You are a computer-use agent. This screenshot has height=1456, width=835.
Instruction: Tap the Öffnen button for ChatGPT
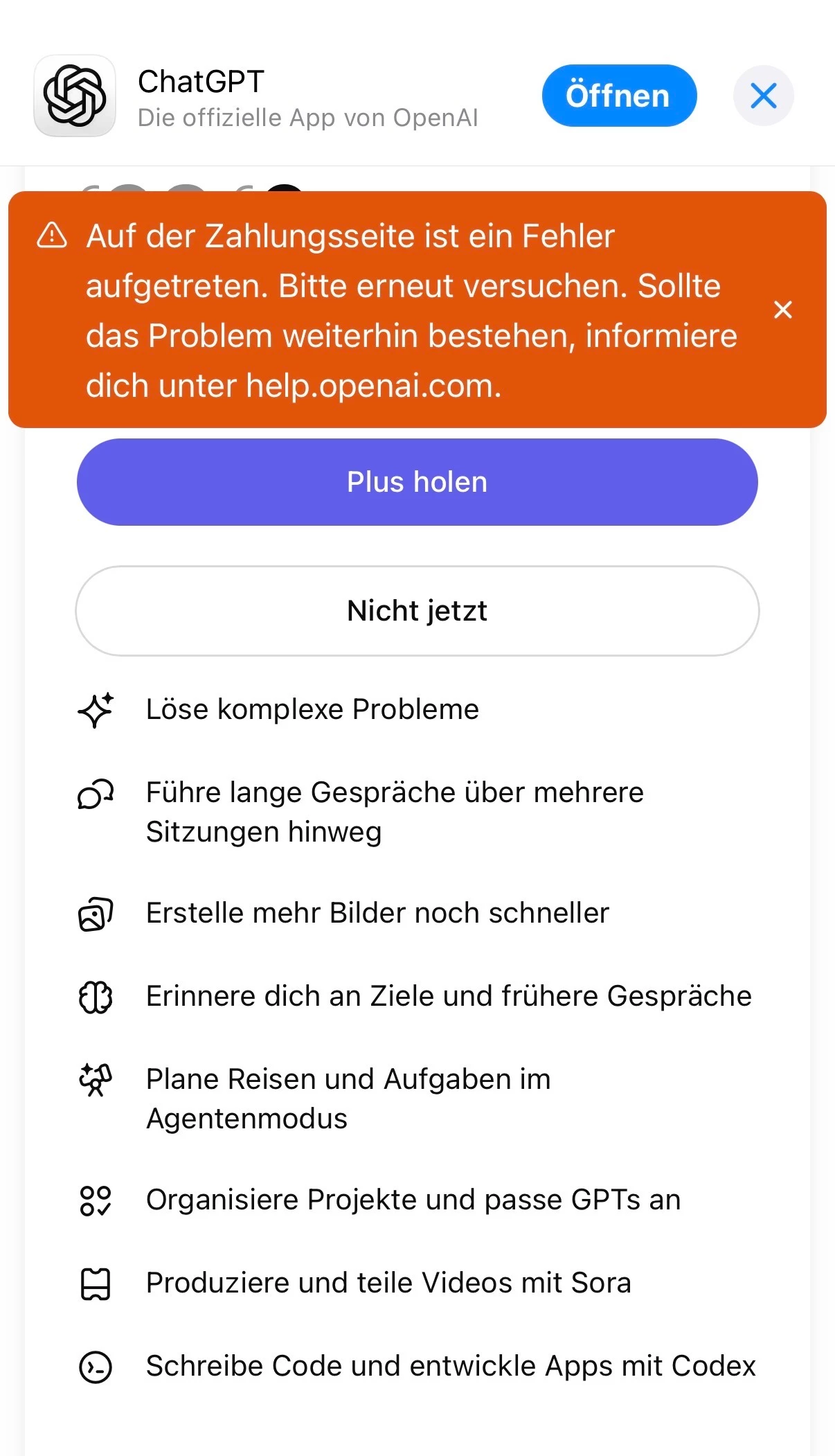click(619, 96)
